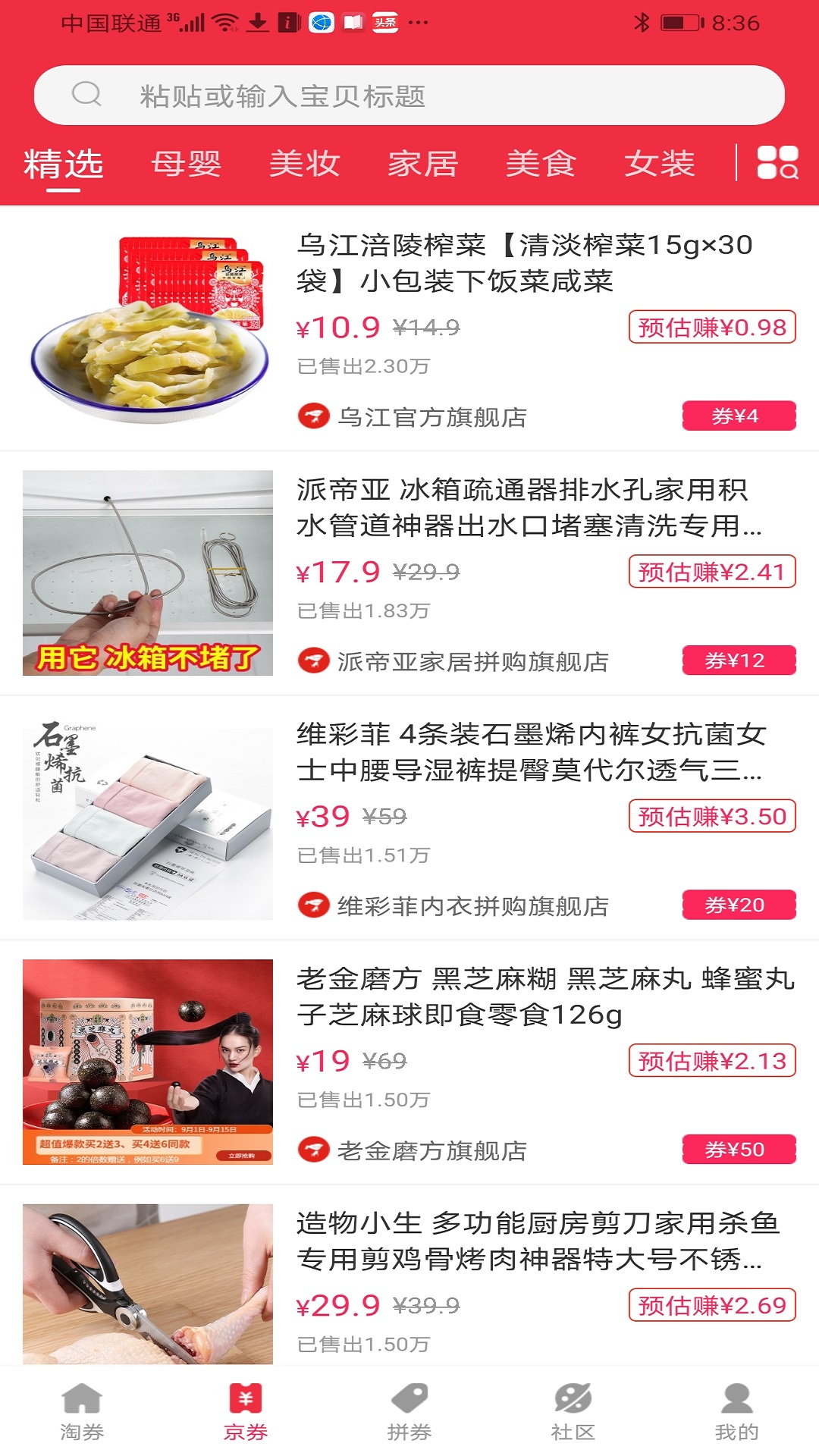The height and width of the screenshot is (1456, 819).
Task: Select the 家居 category tab
Action: click(x=422, y=164)
